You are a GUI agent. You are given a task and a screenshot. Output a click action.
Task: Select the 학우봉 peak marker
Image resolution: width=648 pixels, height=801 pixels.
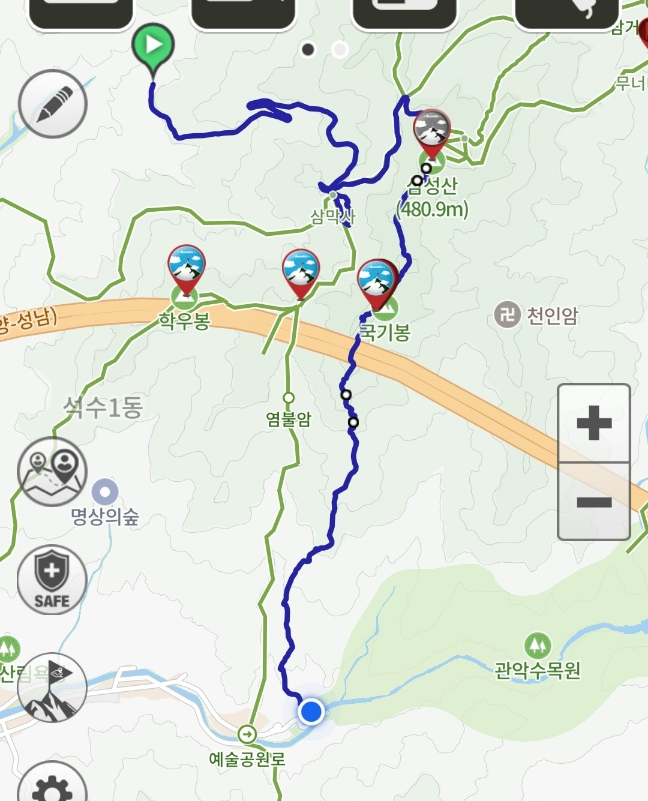(x=187, y=270)
